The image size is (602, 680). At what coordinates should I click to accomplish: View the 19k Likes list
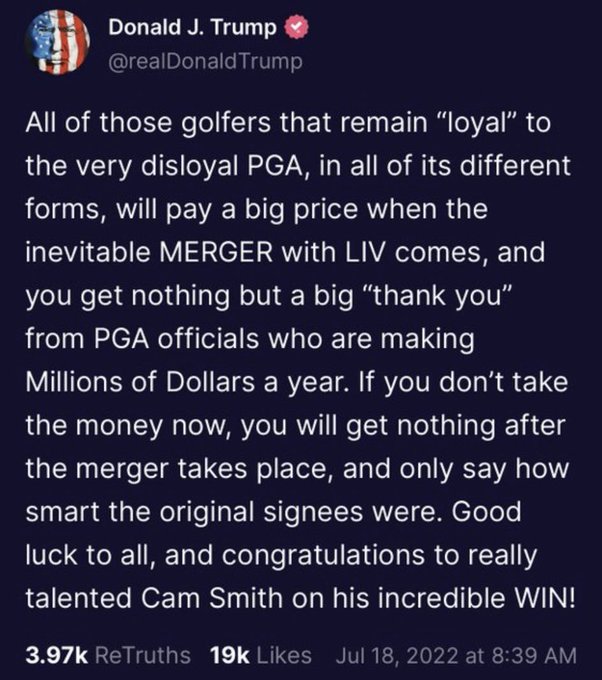(260, 656)
